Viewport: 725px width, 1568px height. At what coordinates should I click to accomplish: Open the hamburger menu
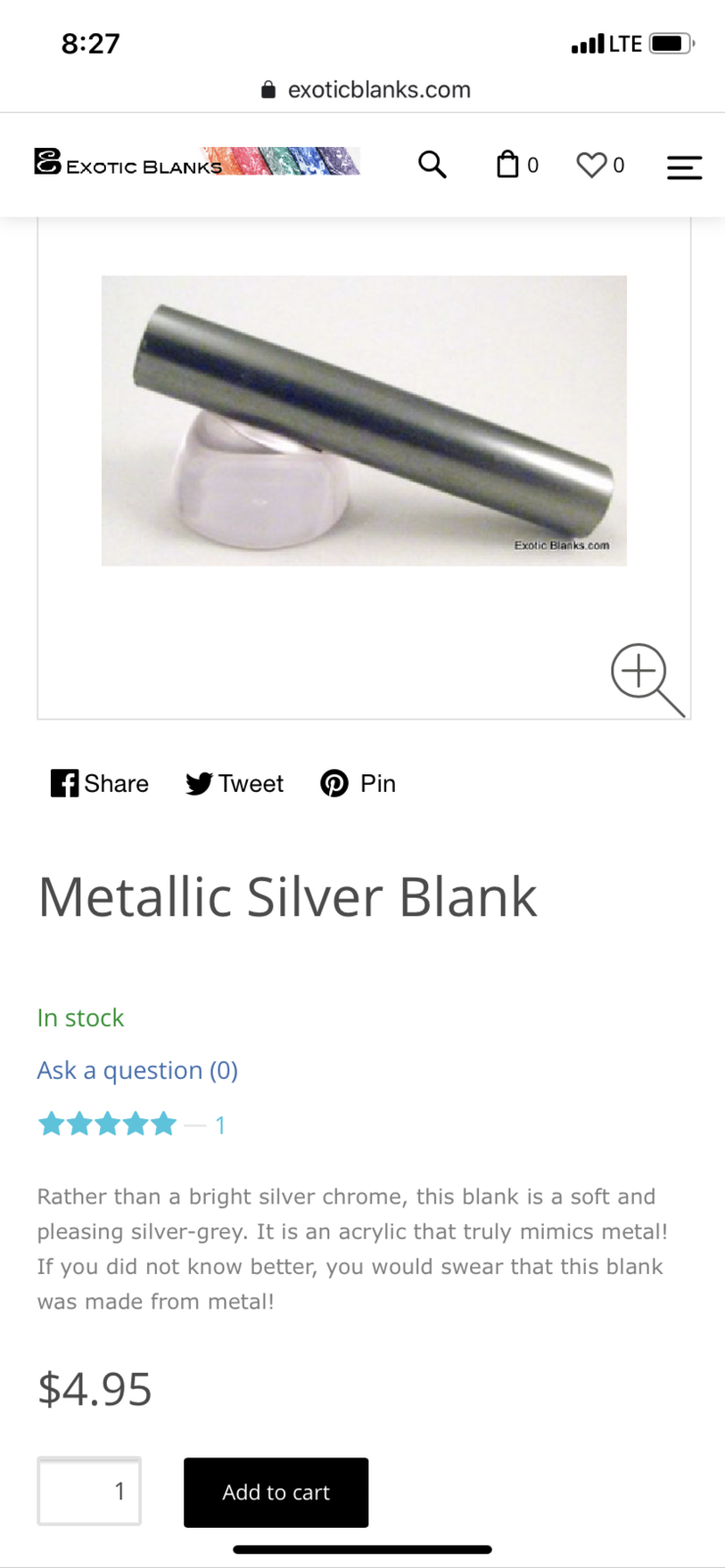pyautogui.click(x=684, y=168)
